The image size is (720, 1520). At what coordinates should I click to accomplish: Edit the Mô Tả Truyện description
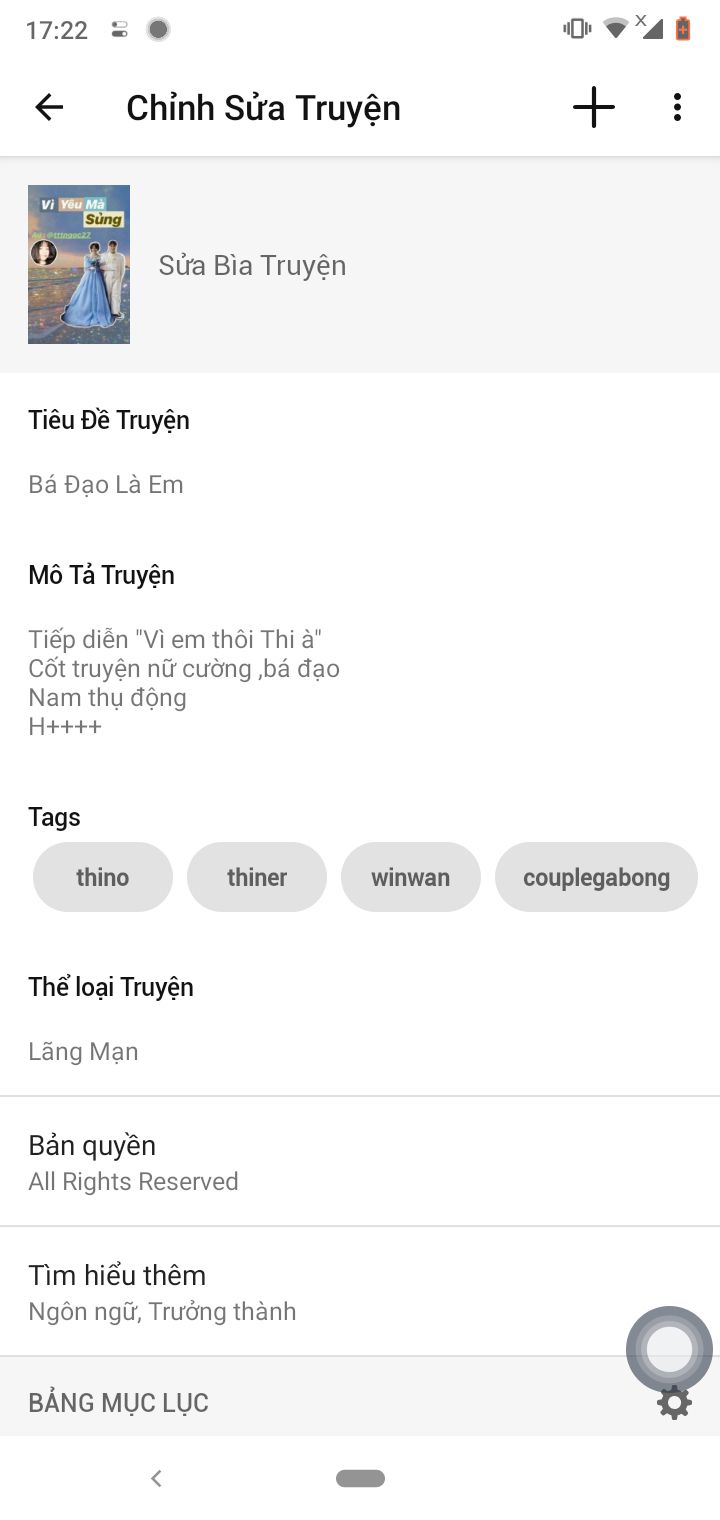[184, 682]
